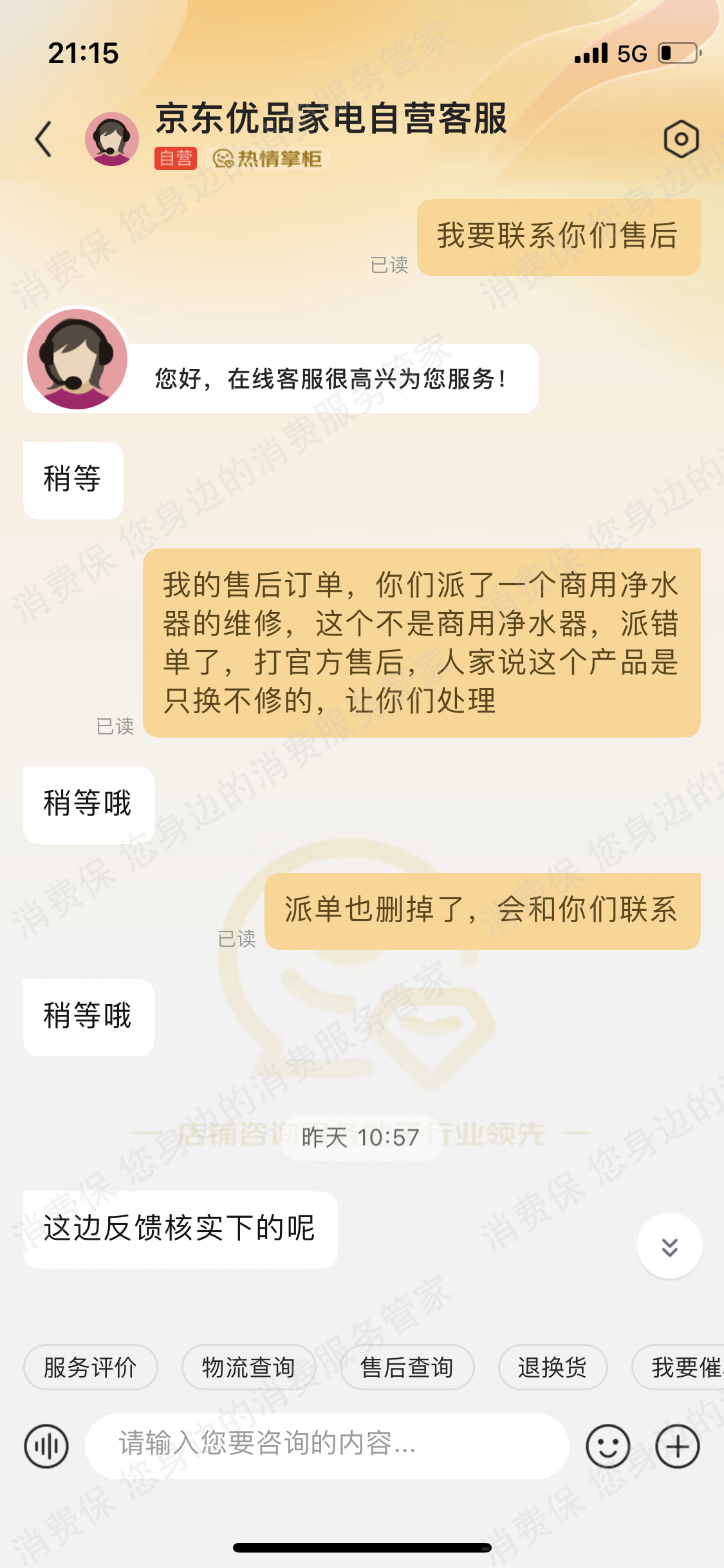Viewport: 724px width, 1568px height.
Task: Jump to latest messages with the down arrow
Action: (669, 1246)
